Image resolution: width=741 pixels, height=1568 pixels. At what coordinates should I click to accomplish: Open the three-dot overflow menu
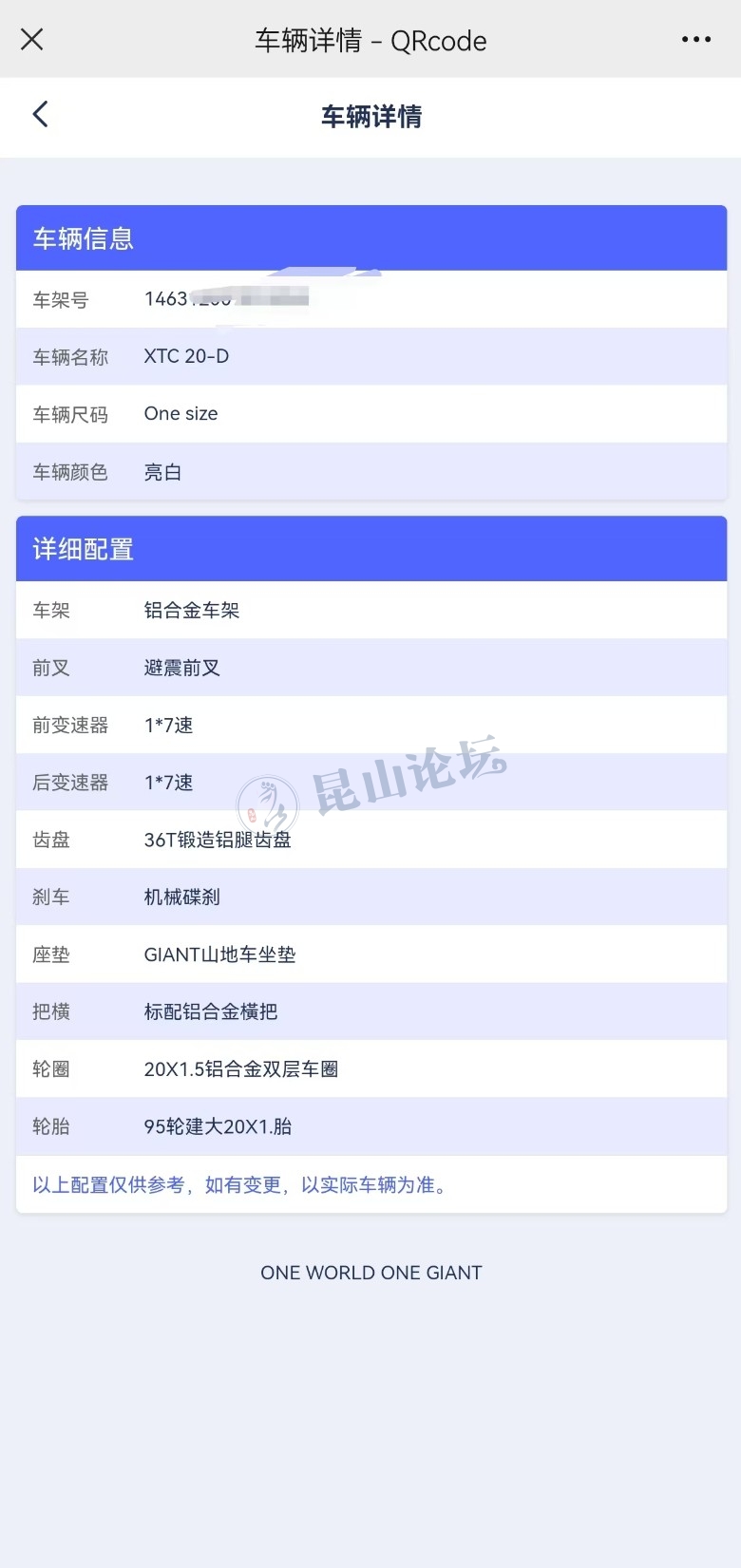click(695, 40)
